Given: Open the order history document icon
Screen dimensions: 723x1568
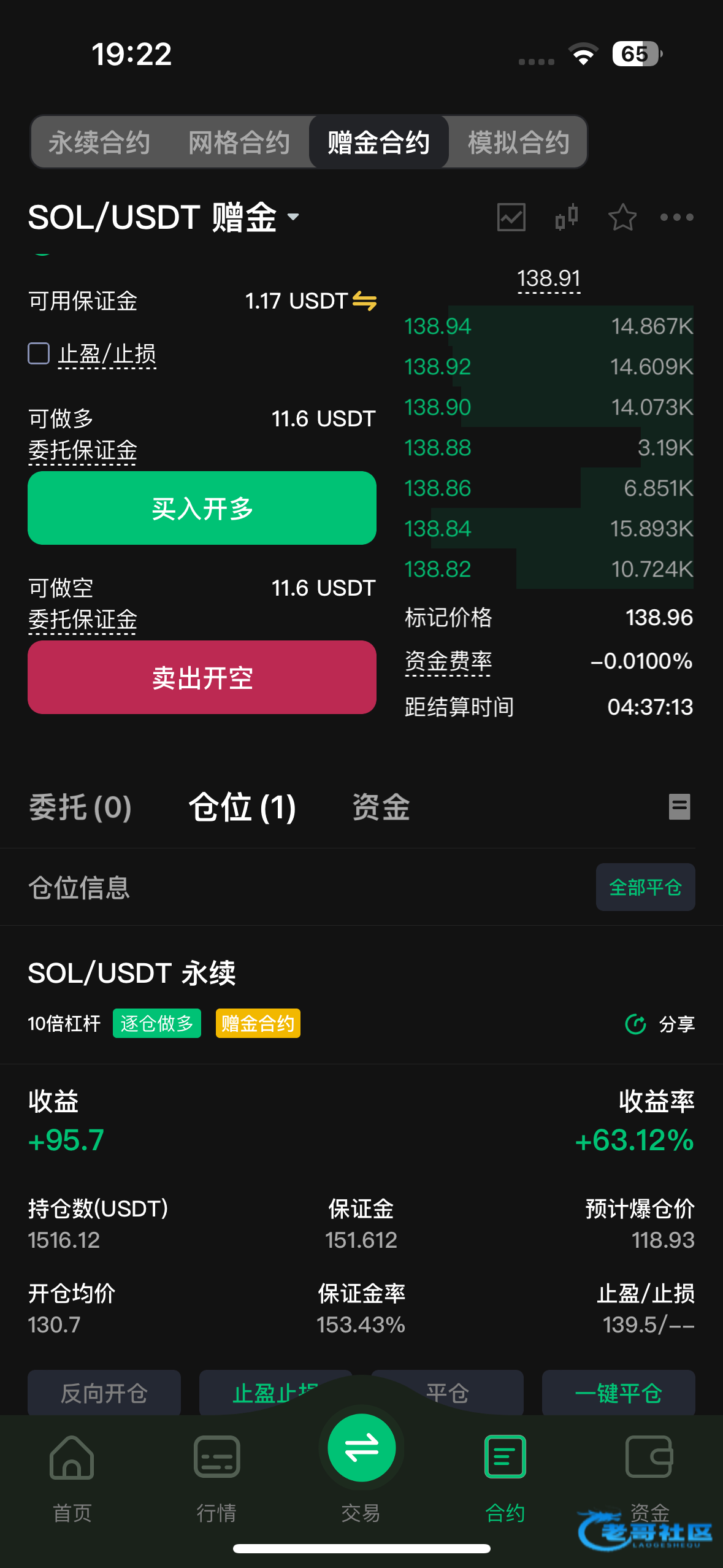Looking at the screenshot, I should (x=679, y=807).
